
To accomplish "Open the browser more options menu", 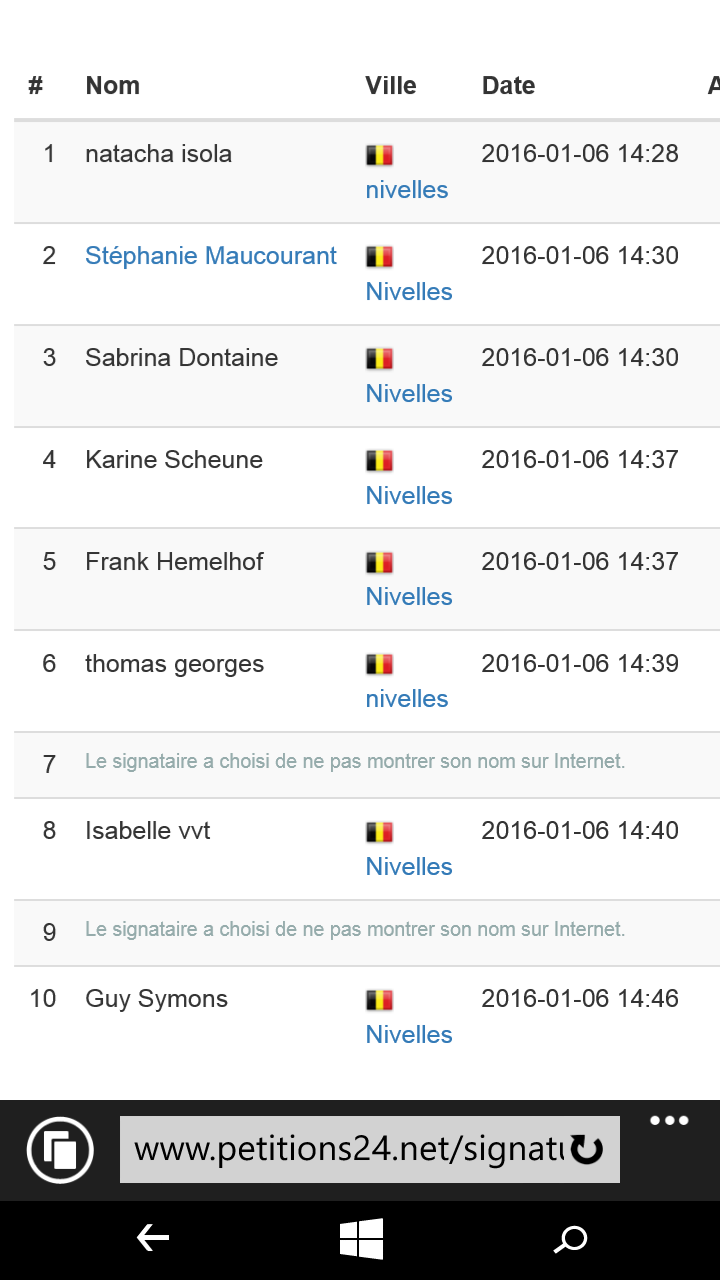I will 669,1121.
